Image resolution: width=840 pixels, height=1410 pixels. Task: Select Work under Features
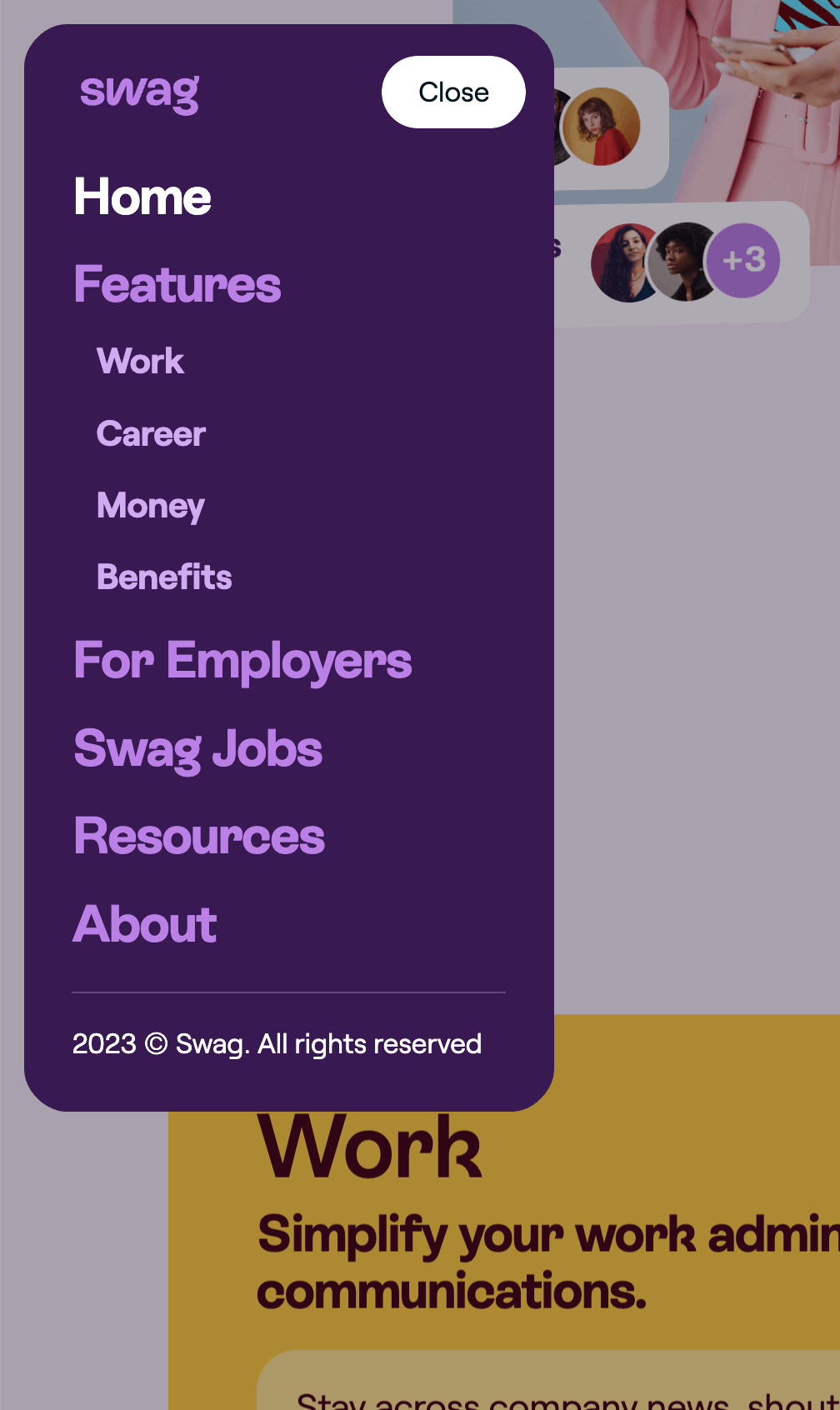141,362
